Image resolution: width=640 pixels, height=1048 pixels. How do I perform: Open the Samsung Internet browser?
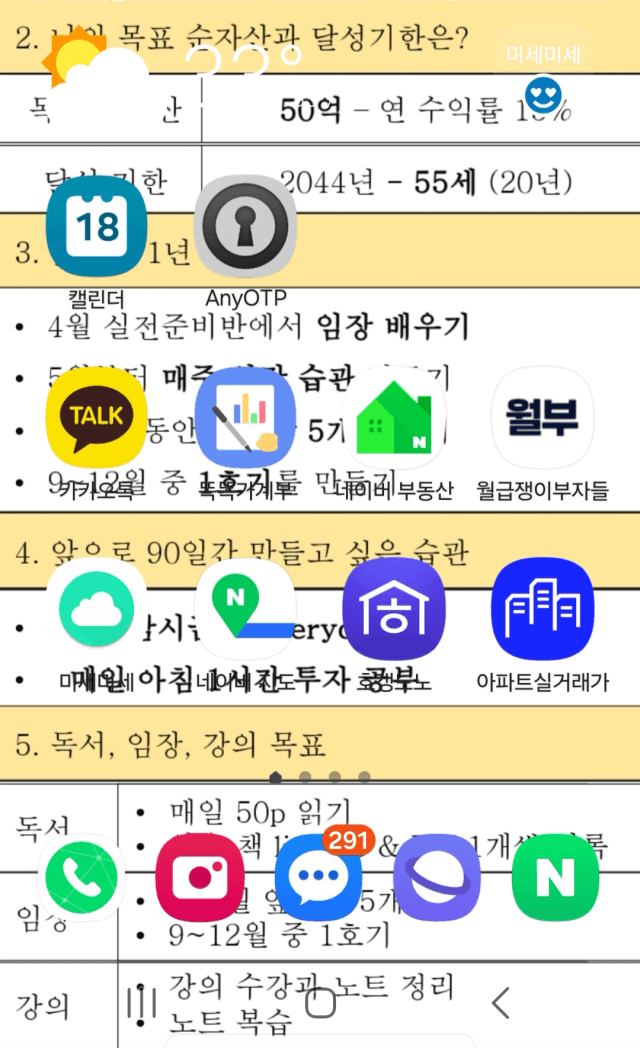point(437,877)
